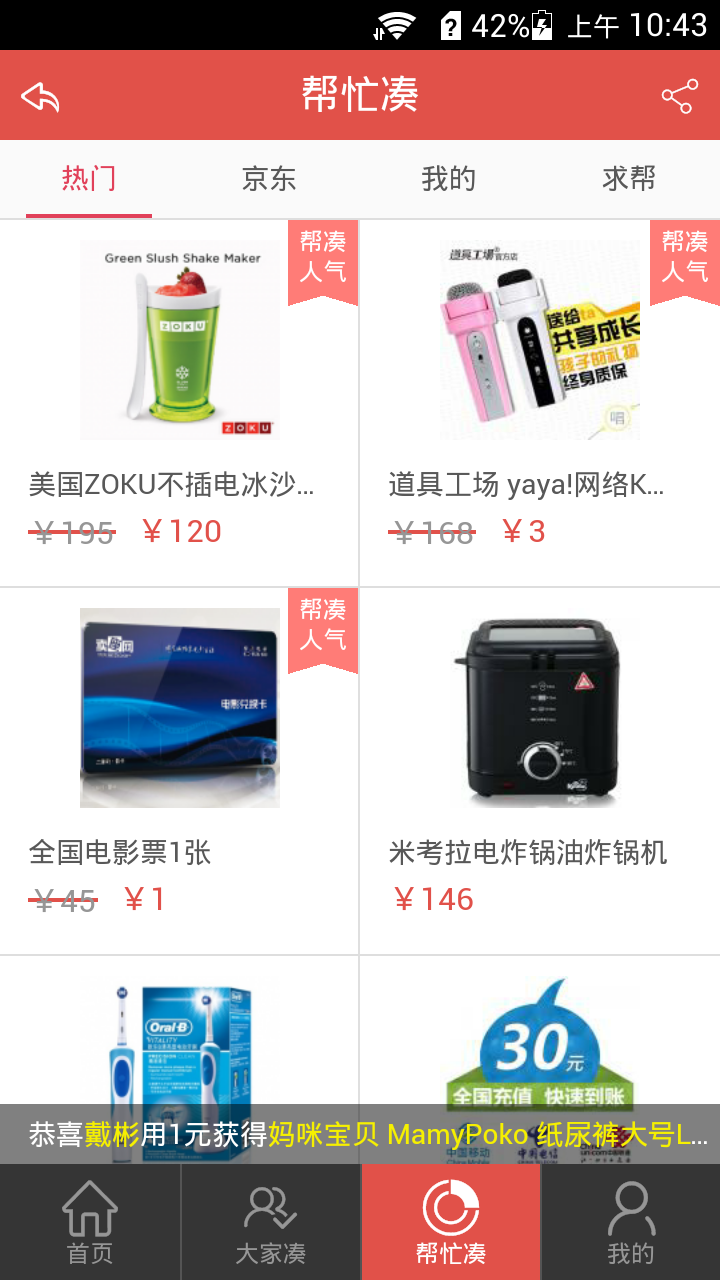Open the 我的 top tab
Image resolution: width=720 pixels, height=1280 pixels.
coord(448,179)
